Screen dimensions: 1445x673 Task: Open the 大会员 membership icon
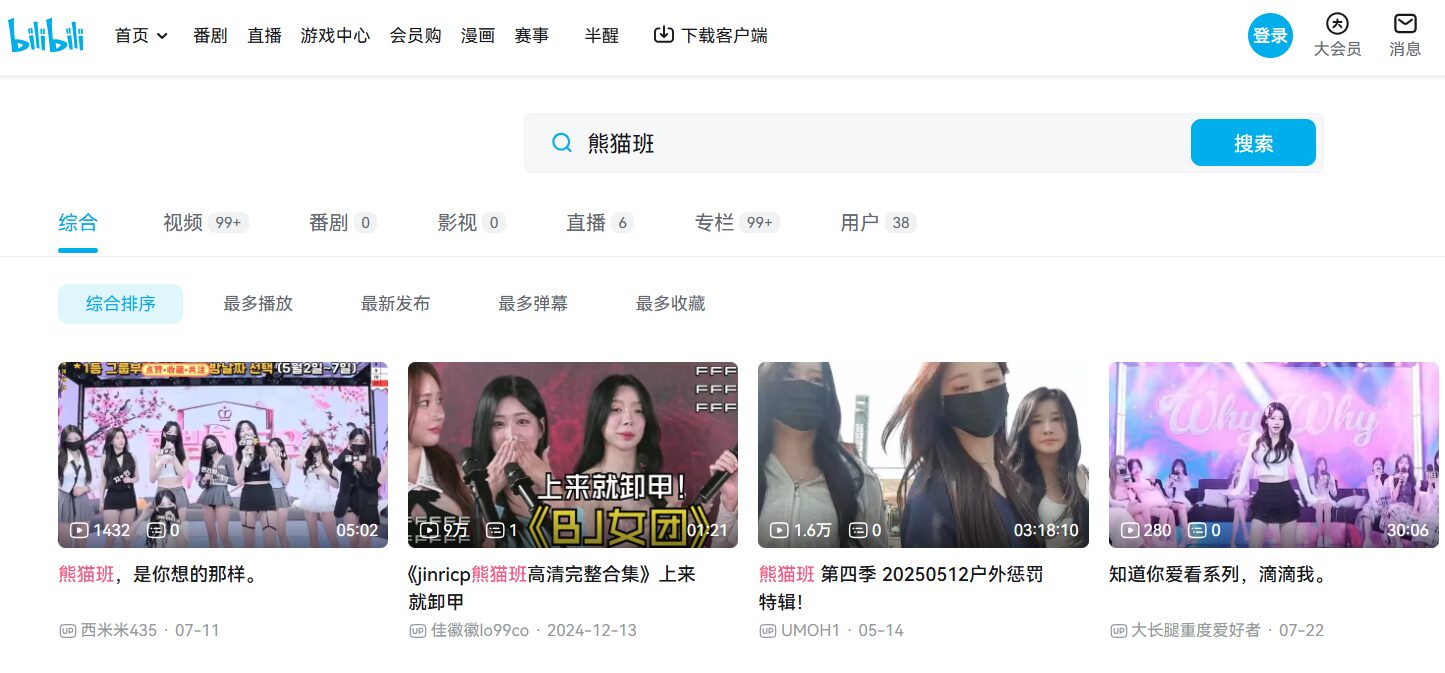(x=1337, y=35)
